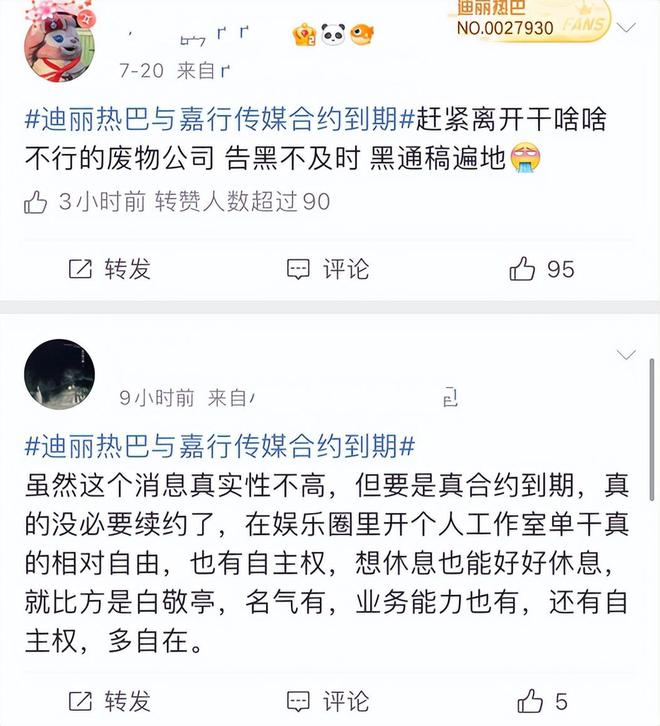Repost the post with 95 likes
The width and height of the screenshot is (660, 726).
109,269
